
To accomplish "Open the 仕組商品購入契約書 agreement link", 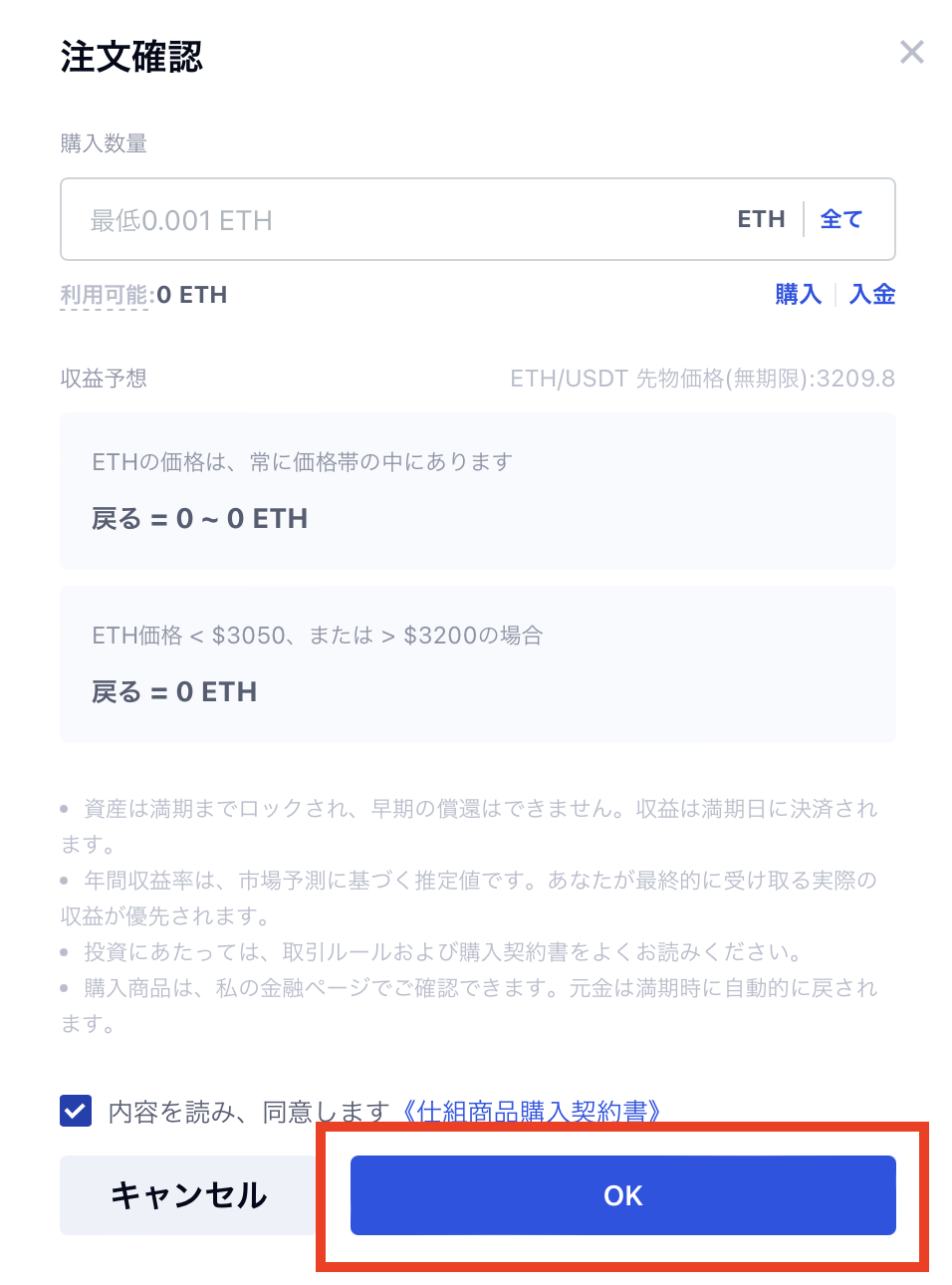I will (x=530, y=1111).
